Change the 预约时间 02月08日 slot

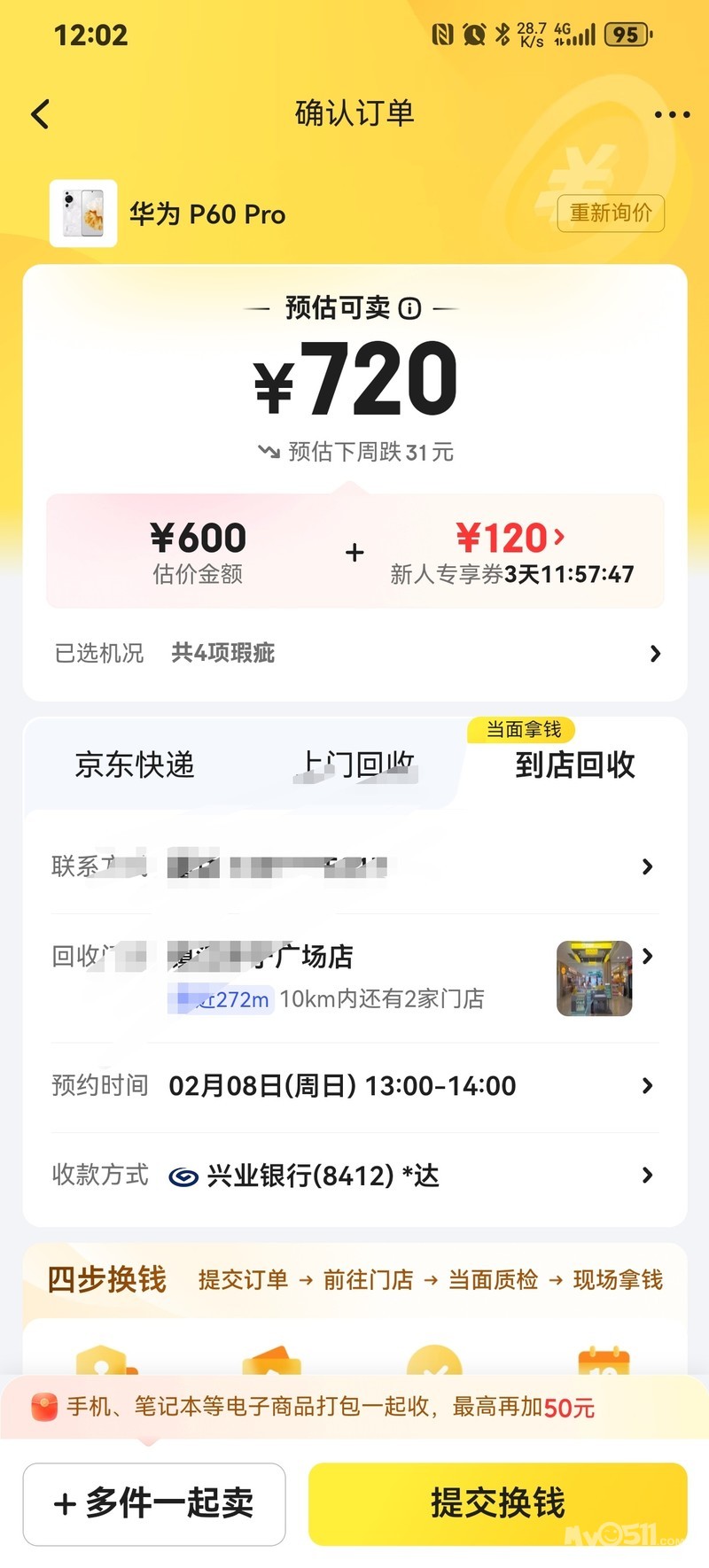pos(354,1085)
